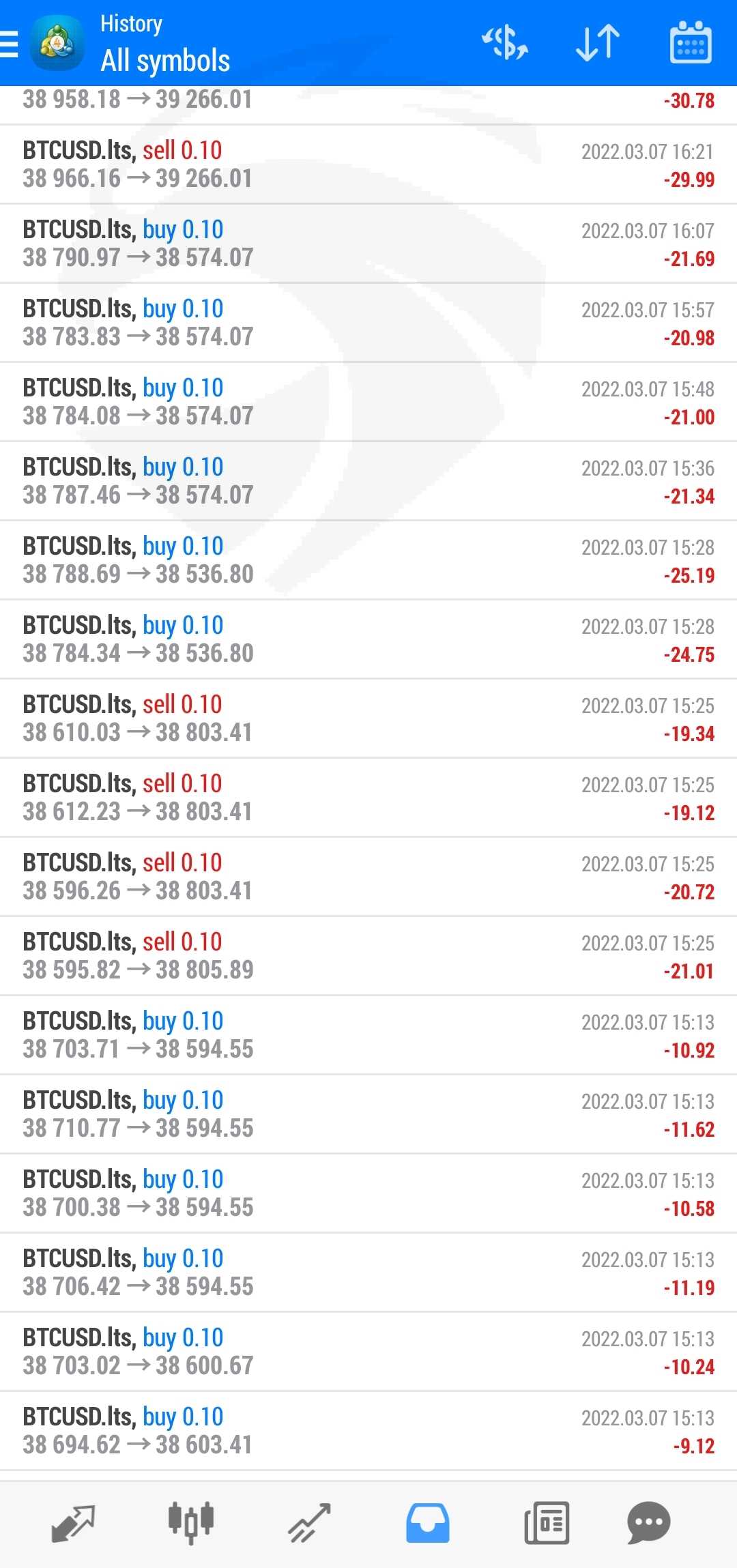
Task: Expand buy trade with loss -20.98
Action: pyautogui.click(x=369, y=323)
